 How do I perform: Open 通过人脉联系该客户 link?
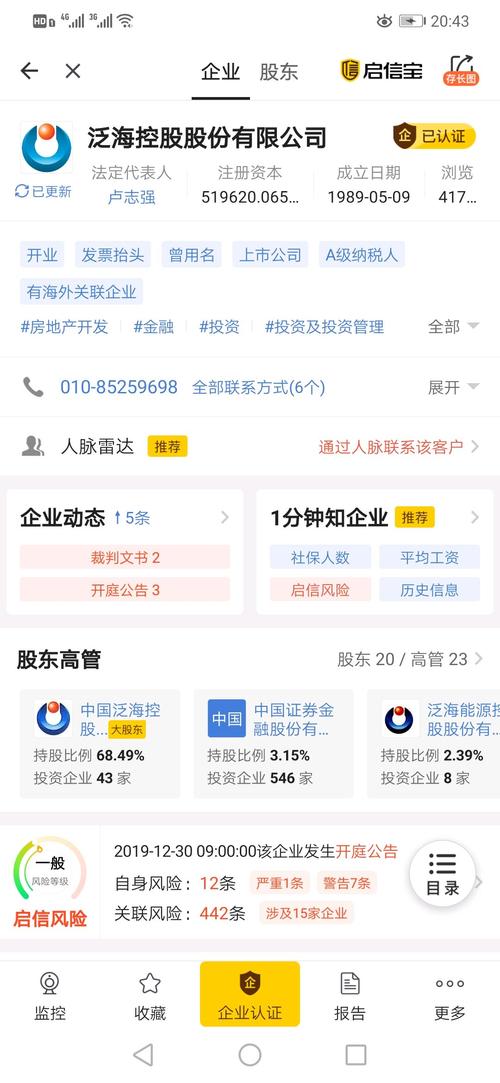pyautogui.click(x=398, y=447)
